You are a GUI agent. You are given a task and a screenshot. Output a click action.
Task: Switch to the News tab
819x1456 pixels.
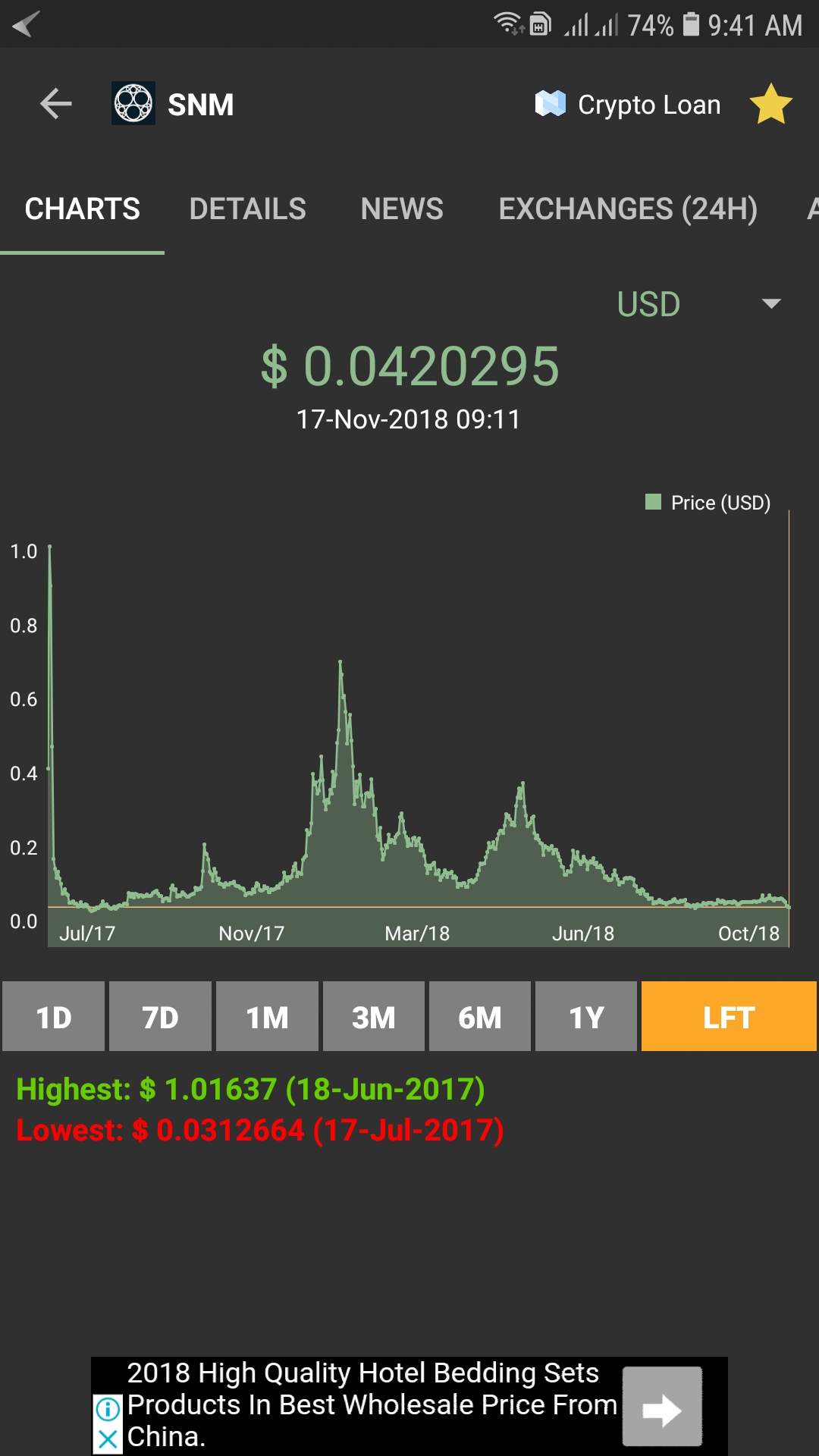(402, 209)
